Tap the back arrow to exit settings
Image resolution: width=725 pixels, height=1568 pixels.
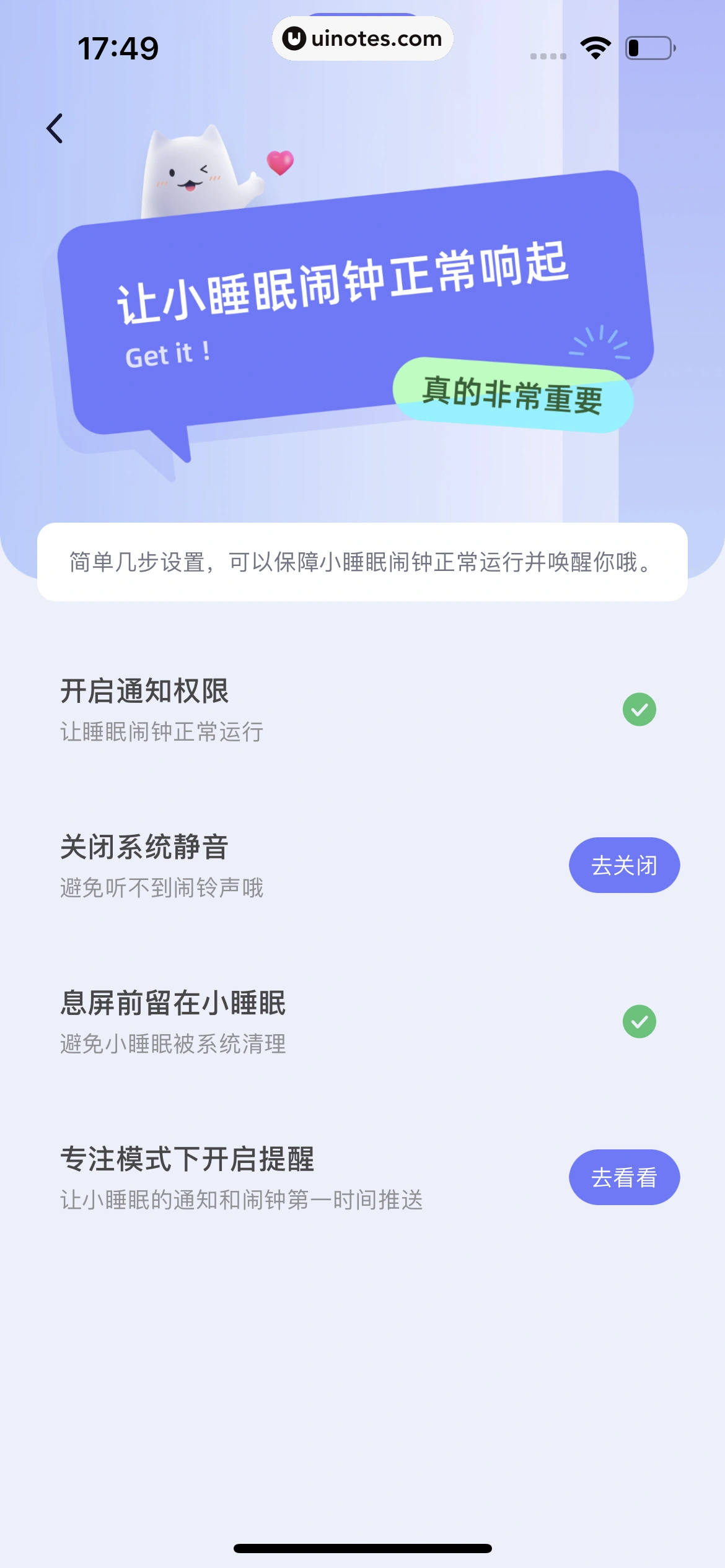click(56, 129)
